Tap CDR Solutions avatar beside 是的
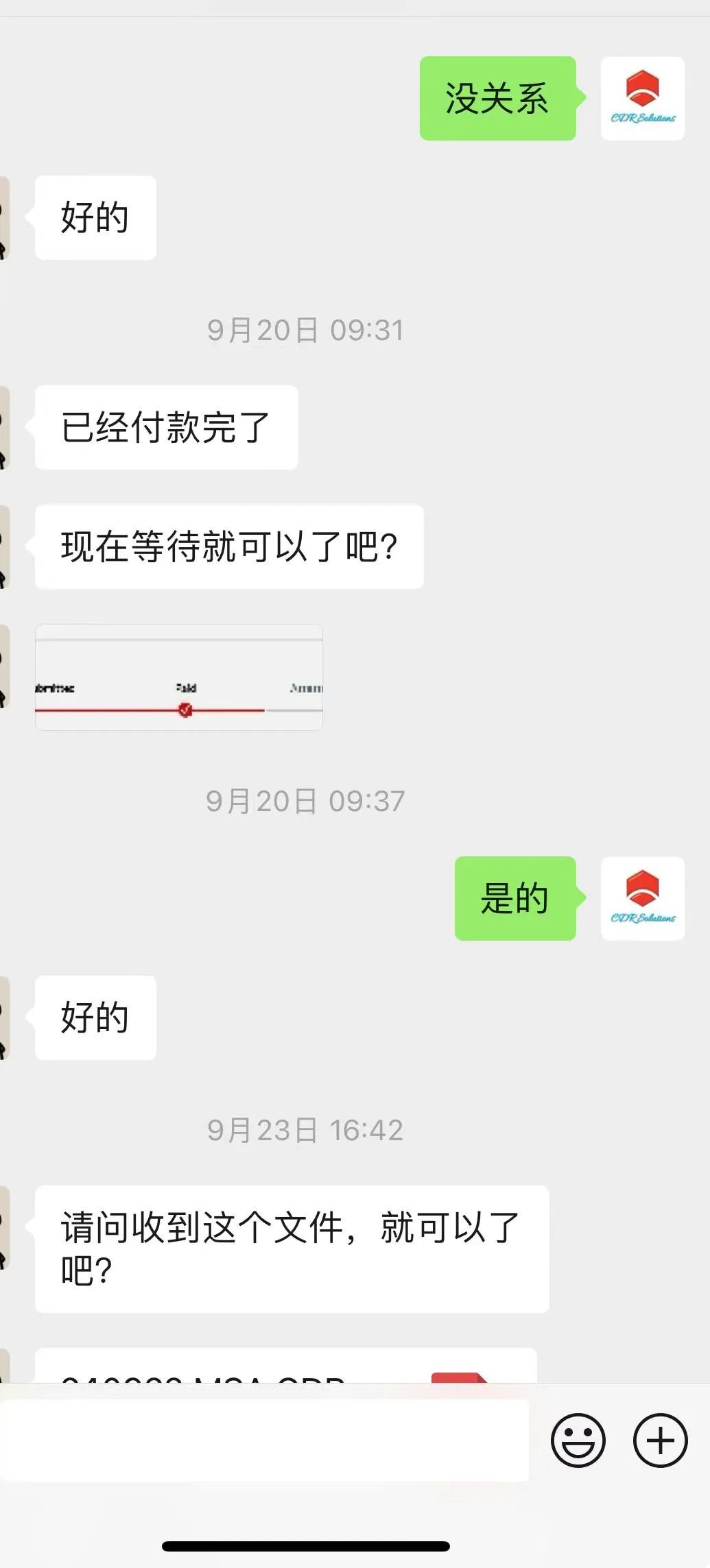The height and width of the screenshot is (1568, 710). point(643,898)
